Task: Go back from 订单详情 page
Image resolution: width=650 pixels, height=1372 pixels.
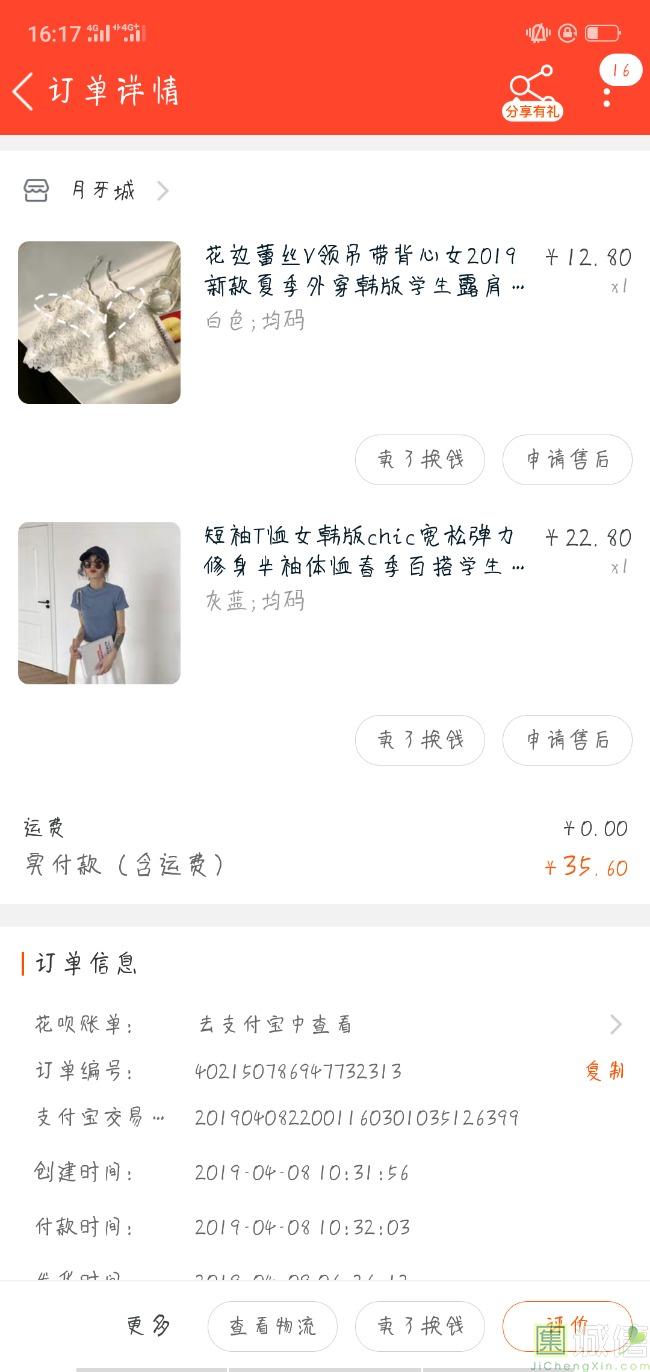Action: click(x=24, y=91)
